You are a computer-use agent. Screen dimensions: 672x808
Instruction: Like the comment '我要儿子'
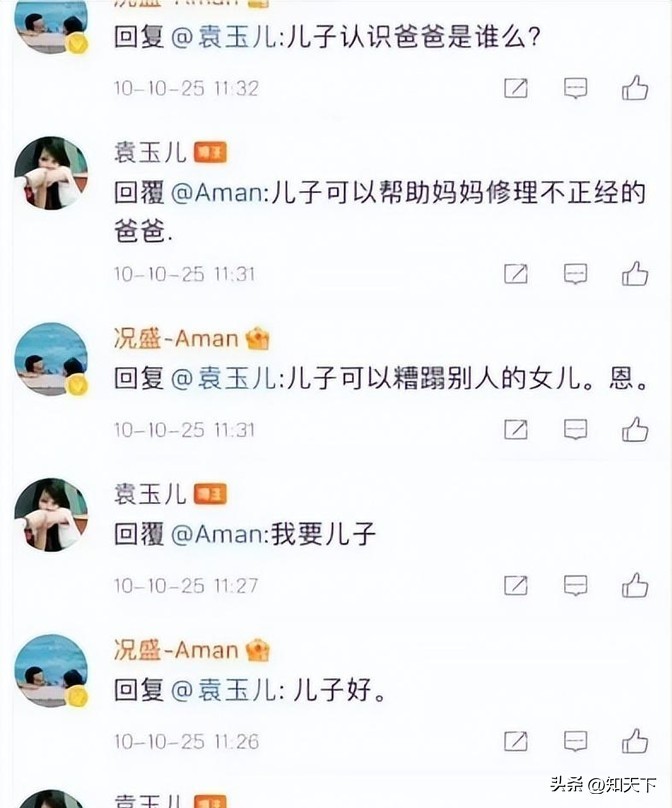pos(635,585)
